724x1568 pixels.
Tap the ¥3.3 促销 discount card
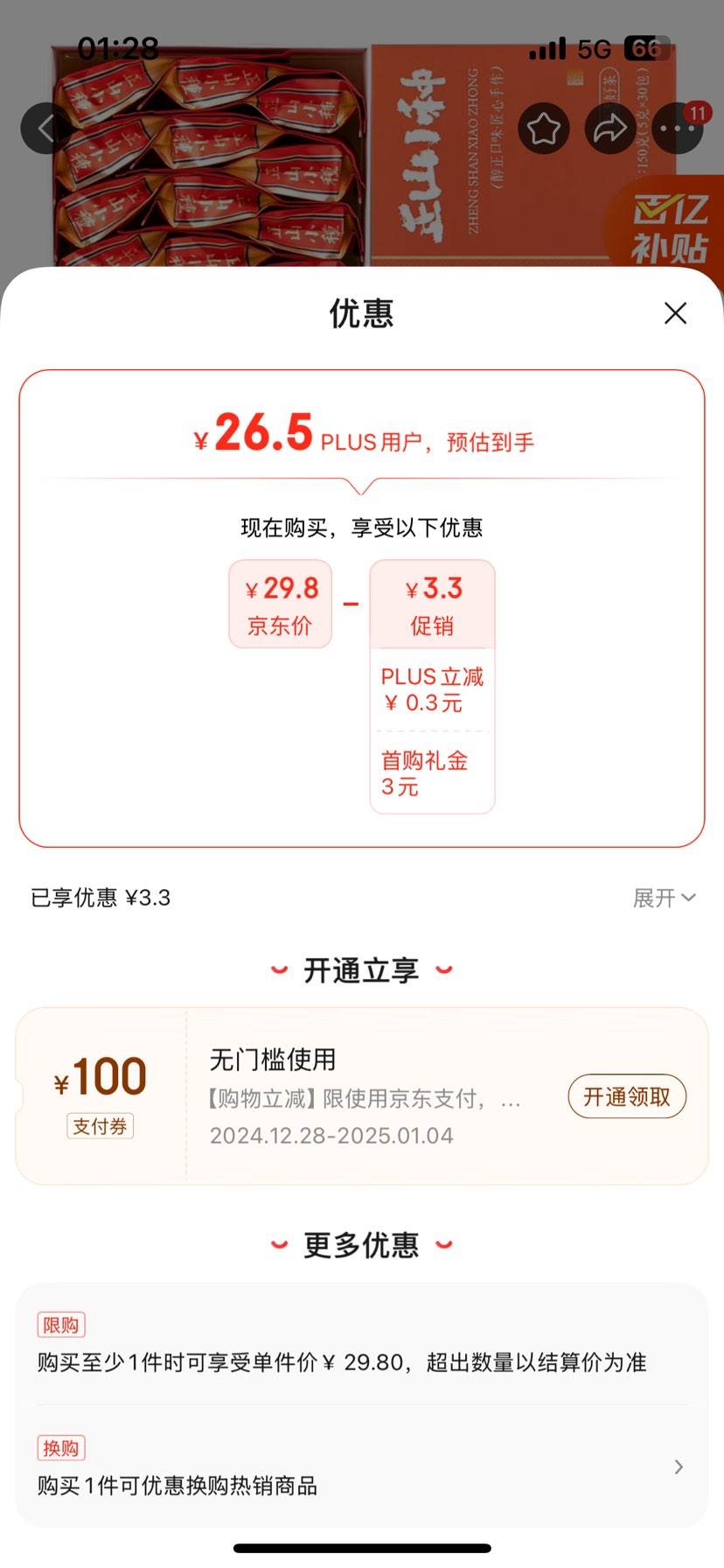click(x=432, y=604)
